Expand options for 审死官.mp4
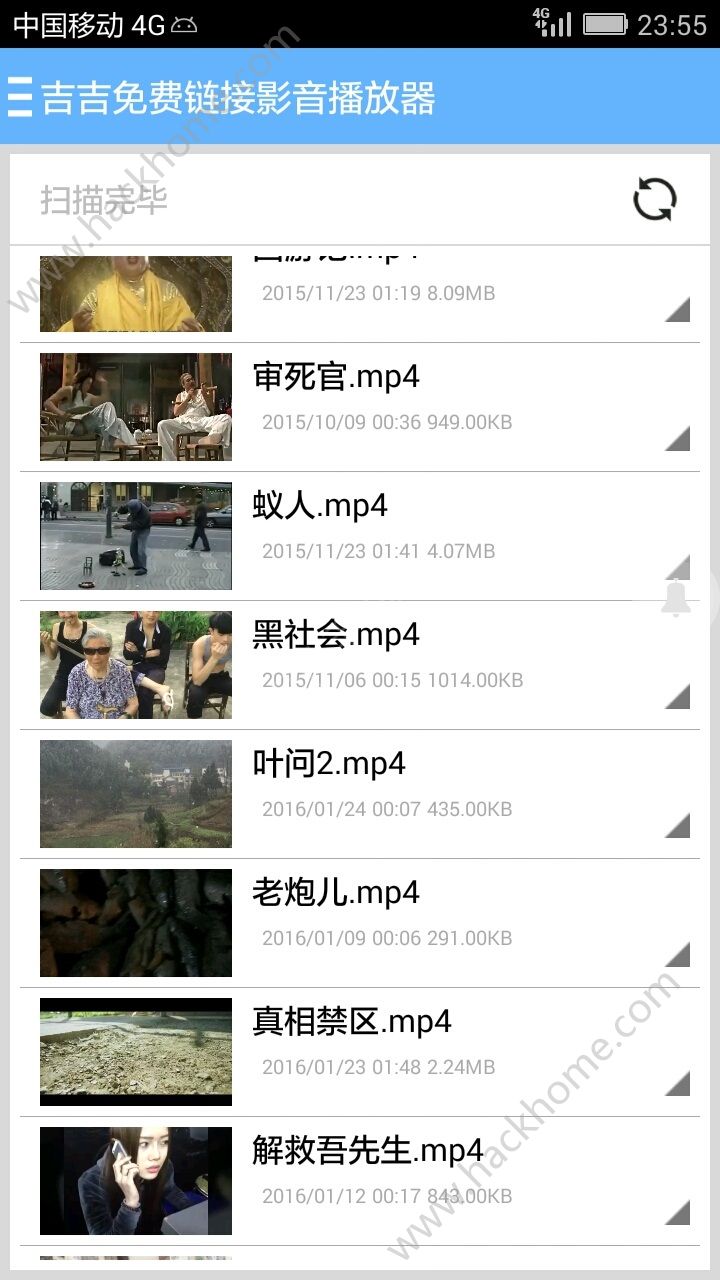This screenshot has height=1280, width=720. pyautogui.click(x=678, y=439)
